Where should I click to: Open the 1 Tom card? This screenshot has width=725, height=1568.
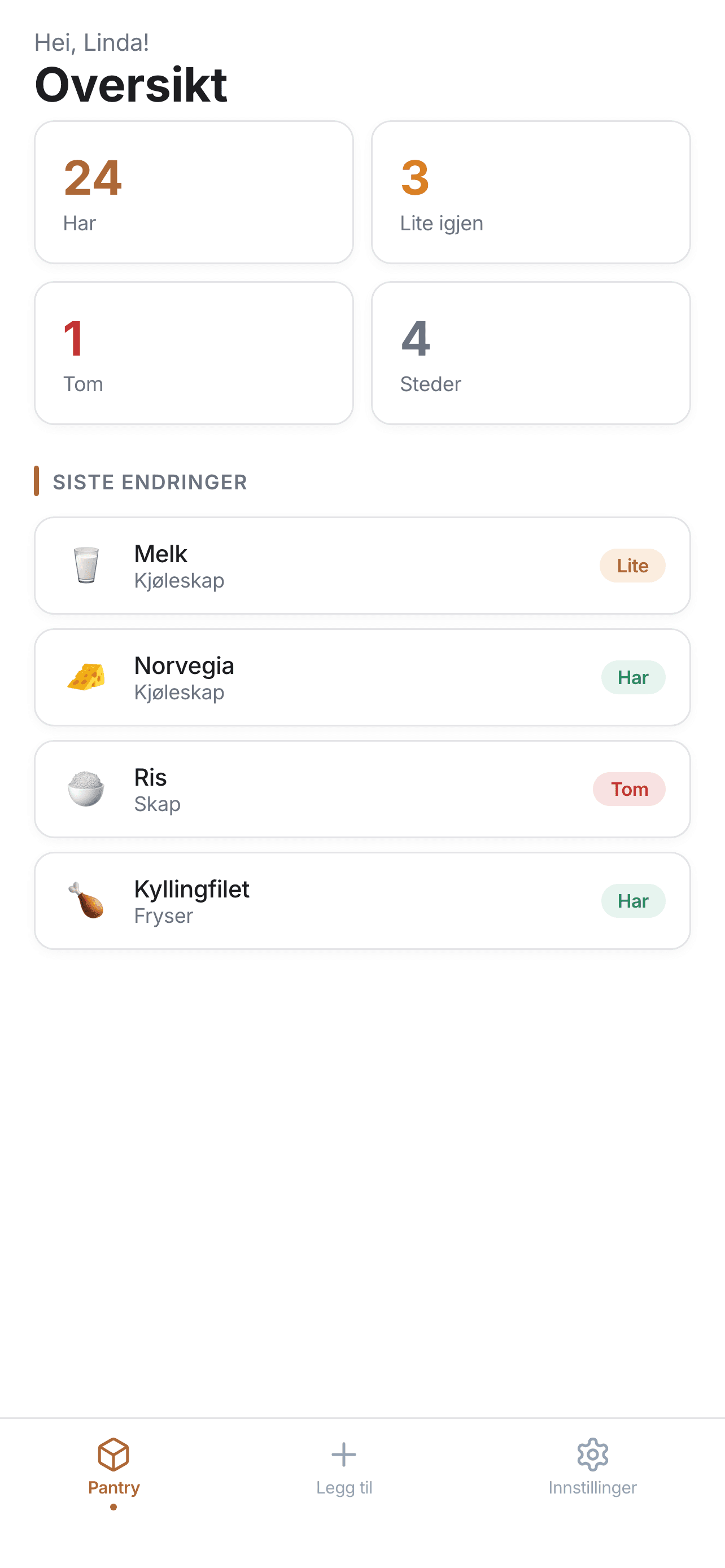(x=194, y=353)
